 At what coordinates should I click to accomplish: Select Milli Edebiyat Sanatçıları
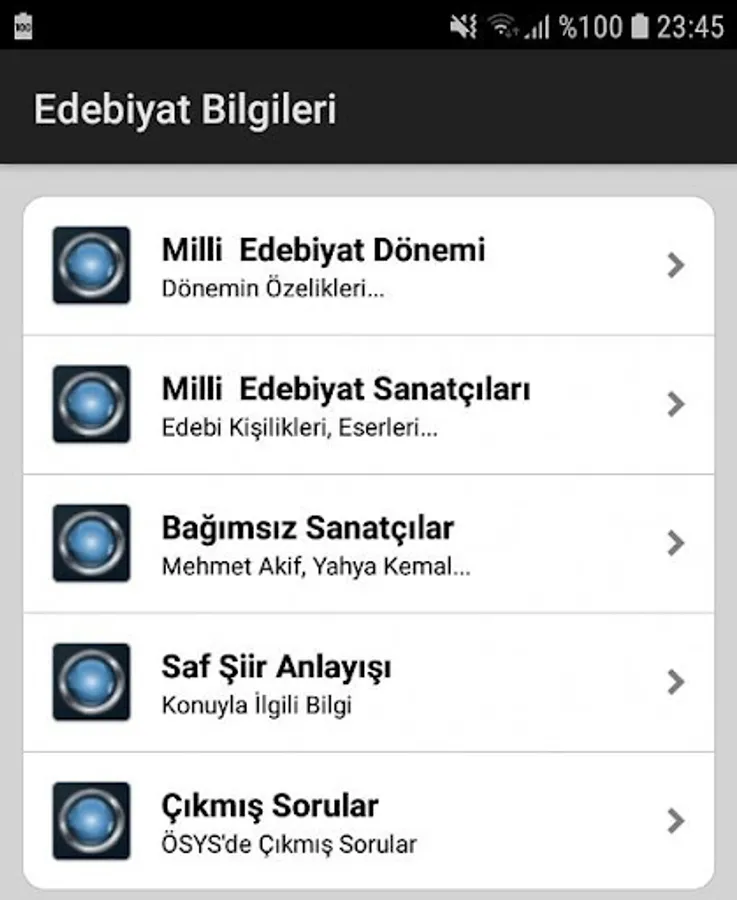pyautogui.click(x=368, y=404)
